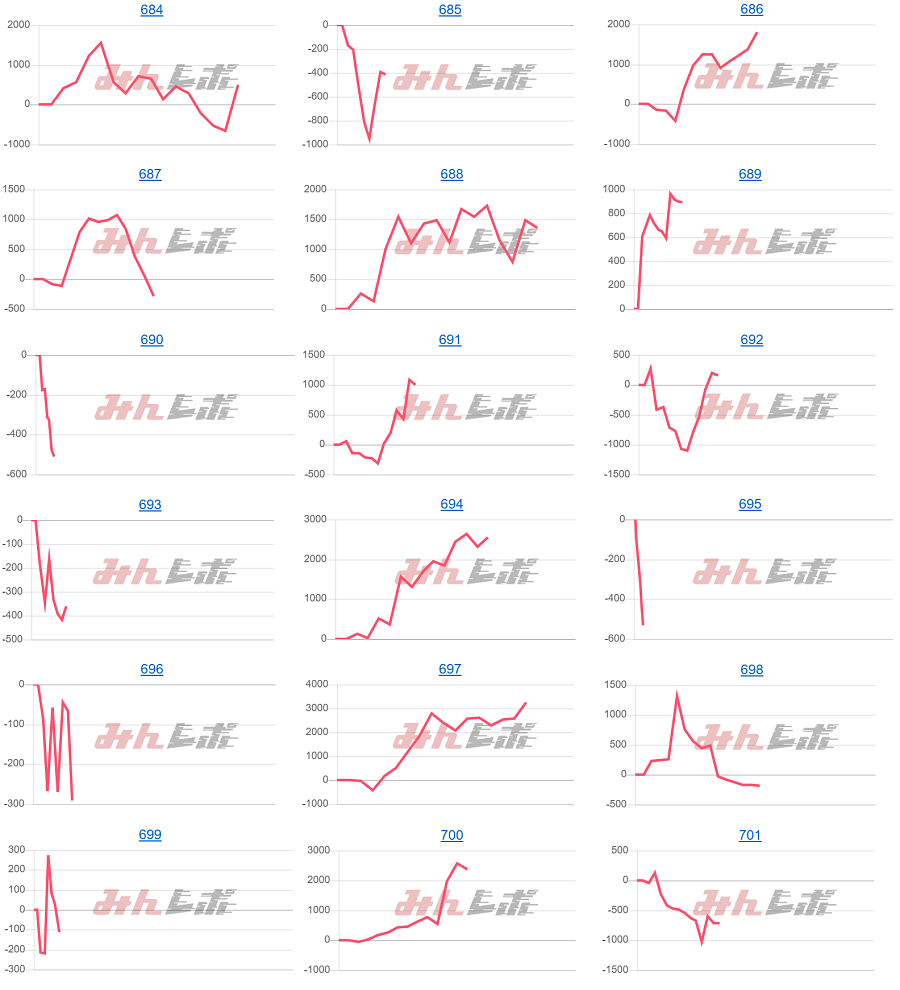
Task: Tap the 690 link
Action: [x=151, y=340]
